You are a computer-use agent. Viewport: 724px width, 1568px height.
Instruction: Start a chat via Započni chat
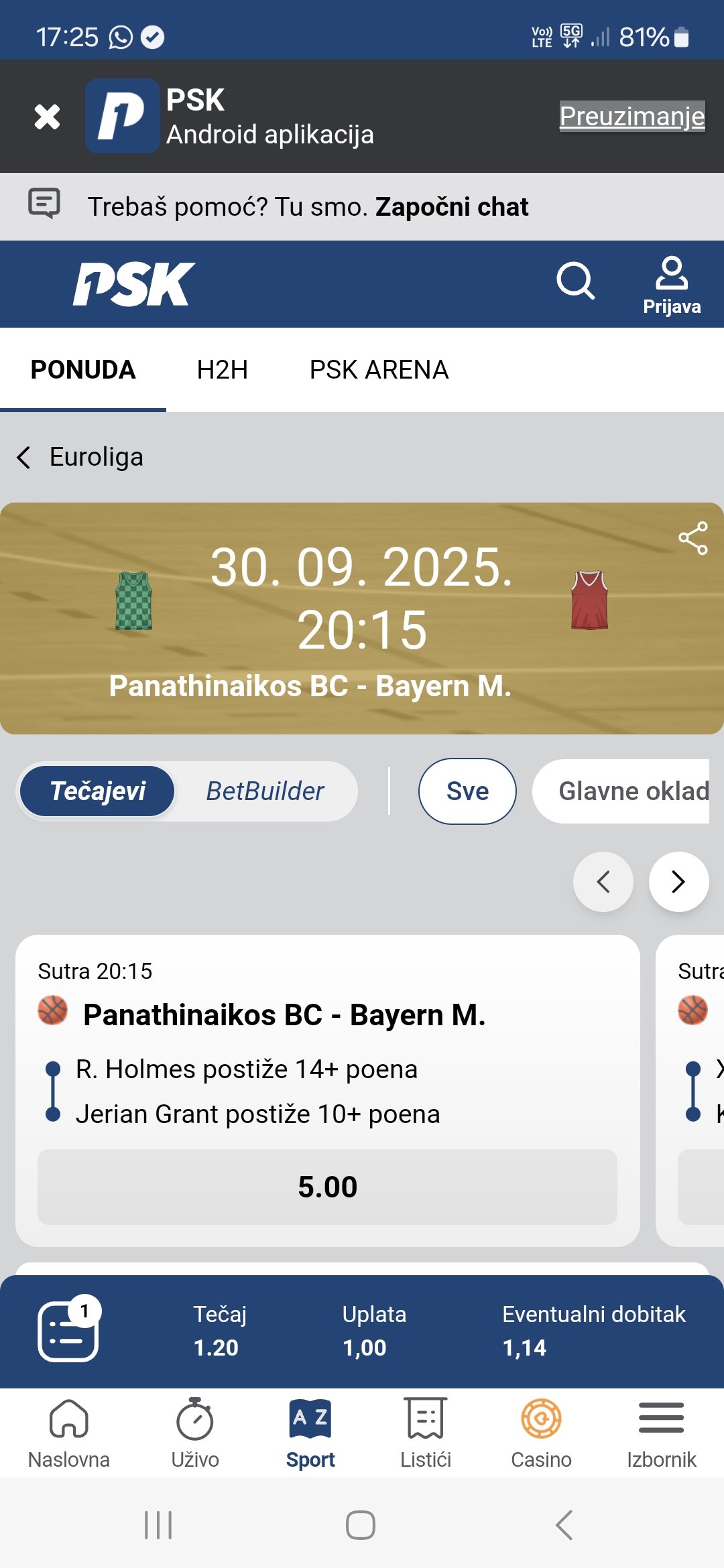452,207
